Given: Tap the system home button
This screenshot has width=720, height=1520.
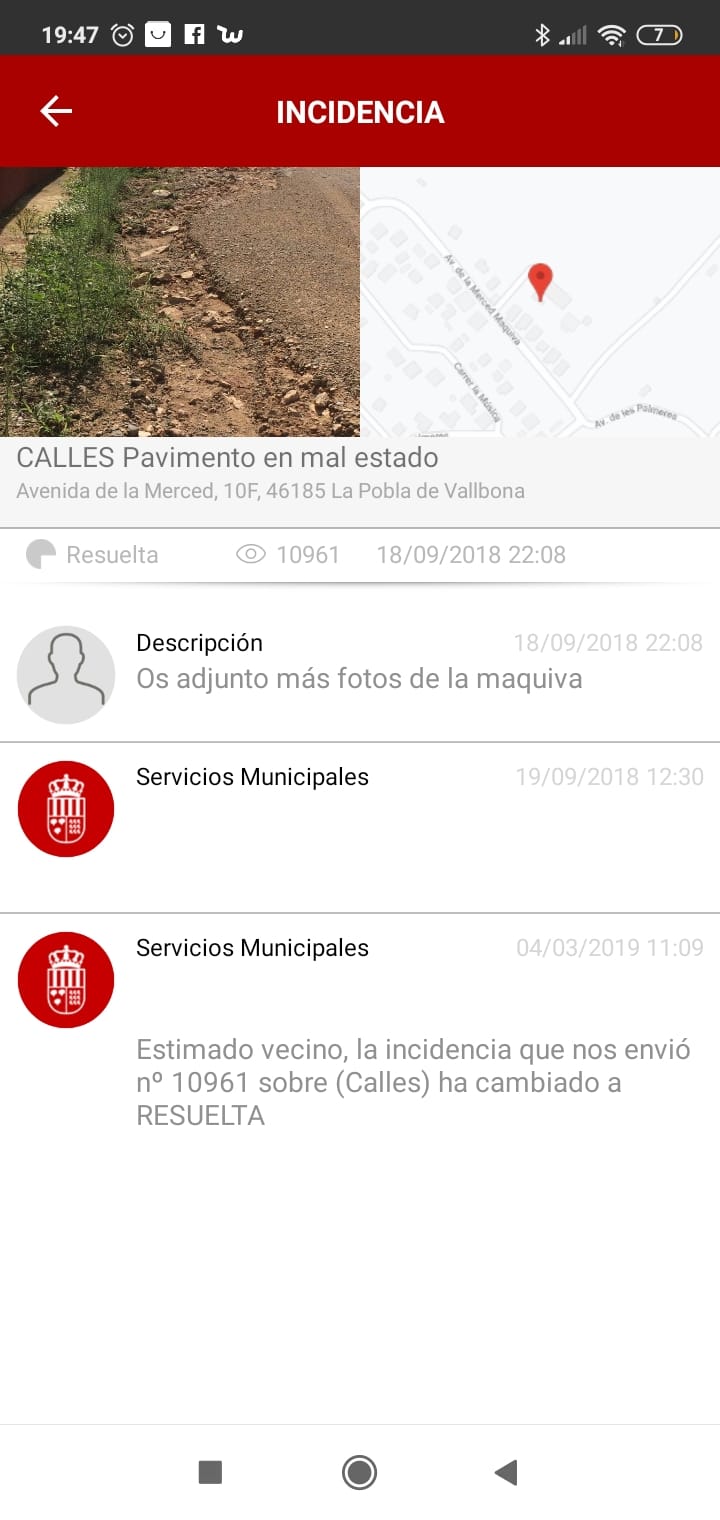Looking at the screenshot, I should point(359,1472).
